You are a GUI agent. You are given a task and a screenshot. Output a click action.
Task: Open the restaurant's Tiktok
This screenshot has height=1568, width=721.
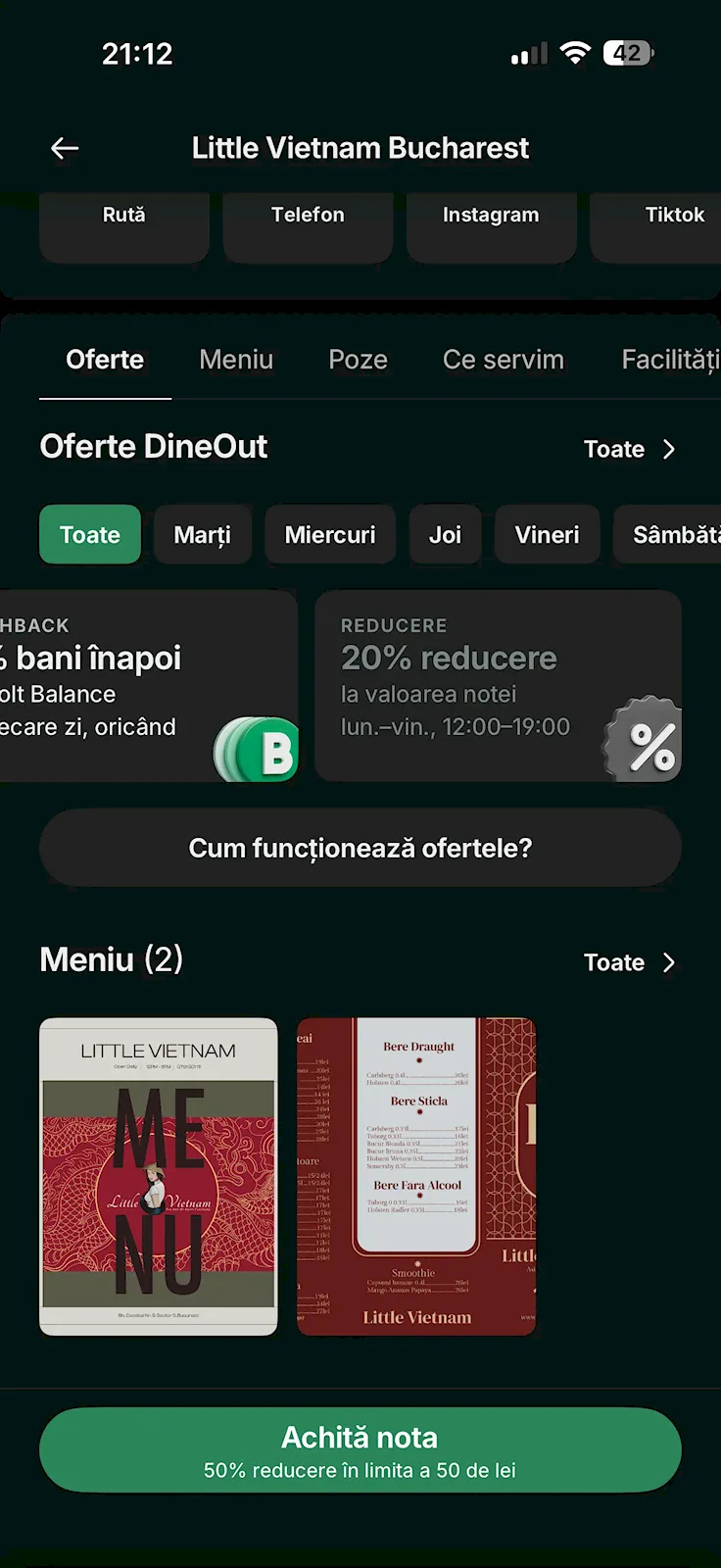(666, 220)
